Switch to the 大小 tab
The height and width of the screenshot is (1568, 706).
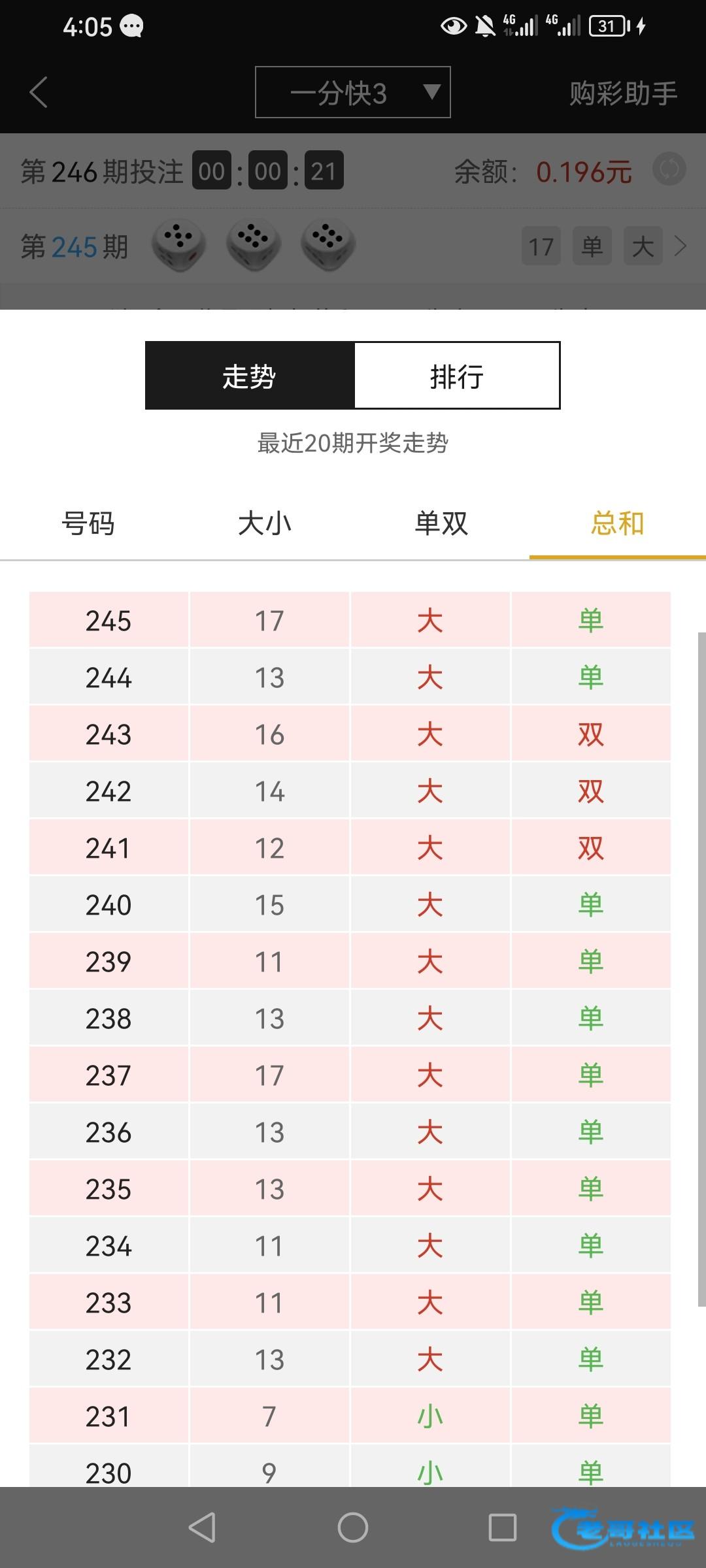(265, 523)
